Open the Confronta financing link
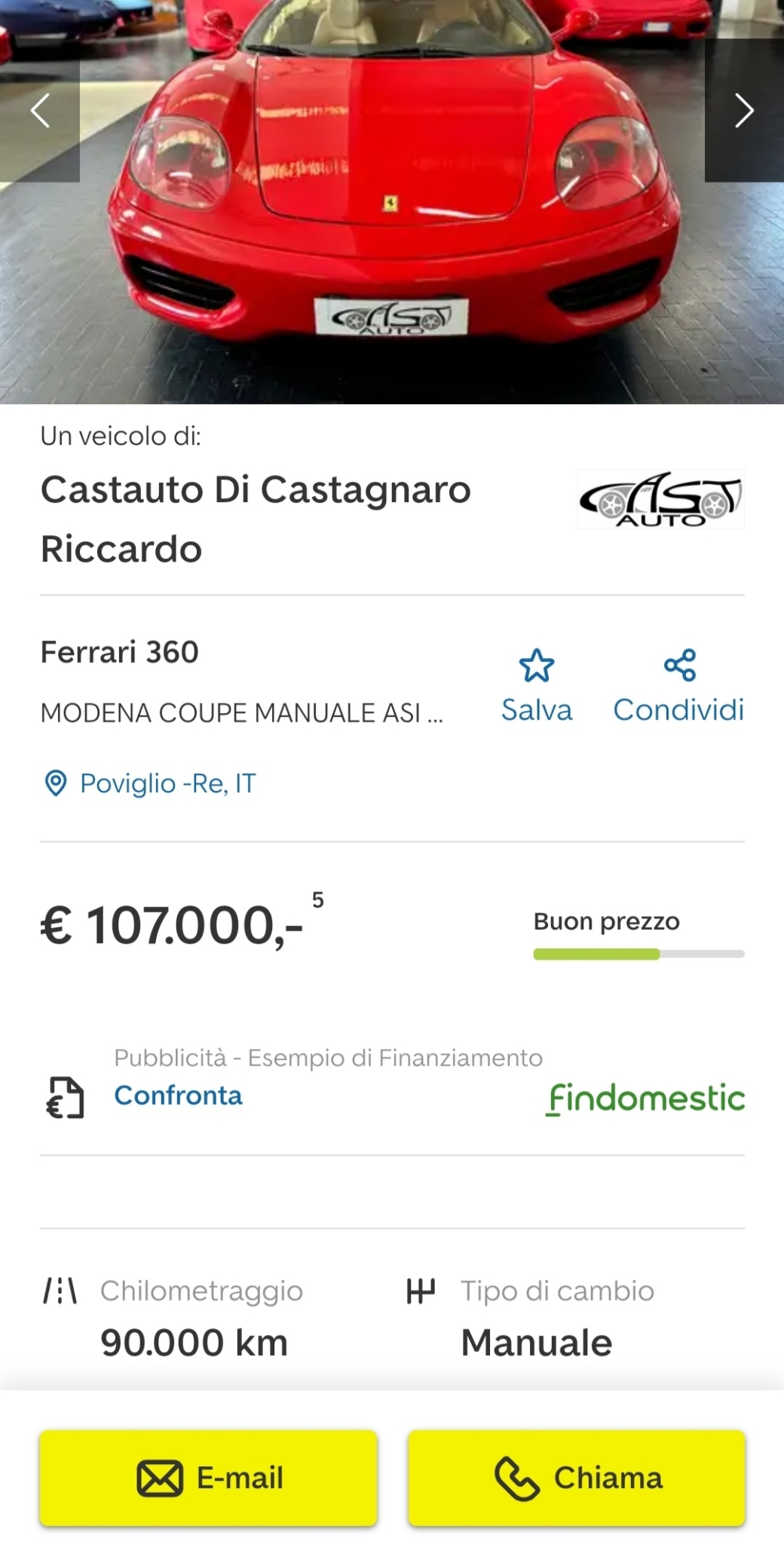 tap(178, 1095)
